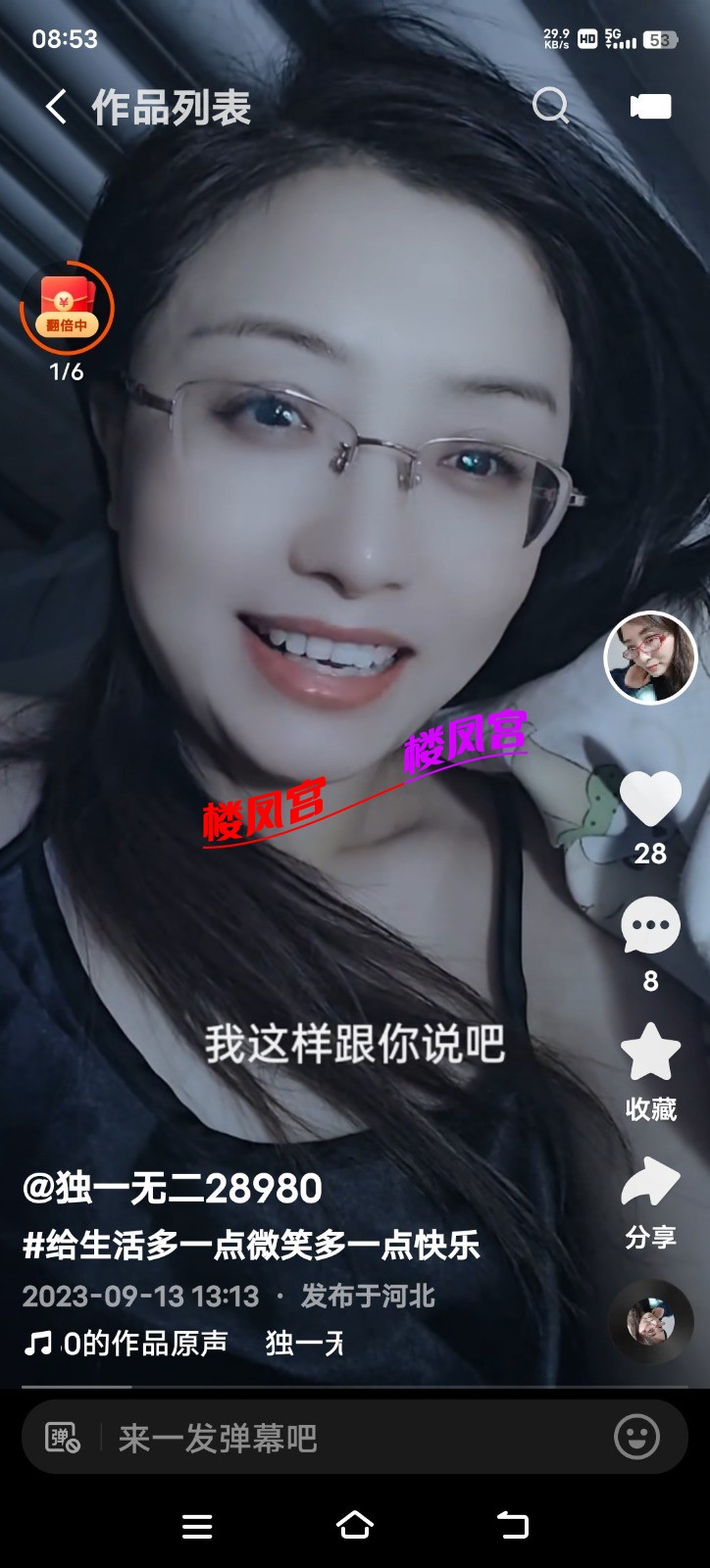Add video to 收藏 favorites
Screen dimensions: 710x1568
(x=650, y=1053)
